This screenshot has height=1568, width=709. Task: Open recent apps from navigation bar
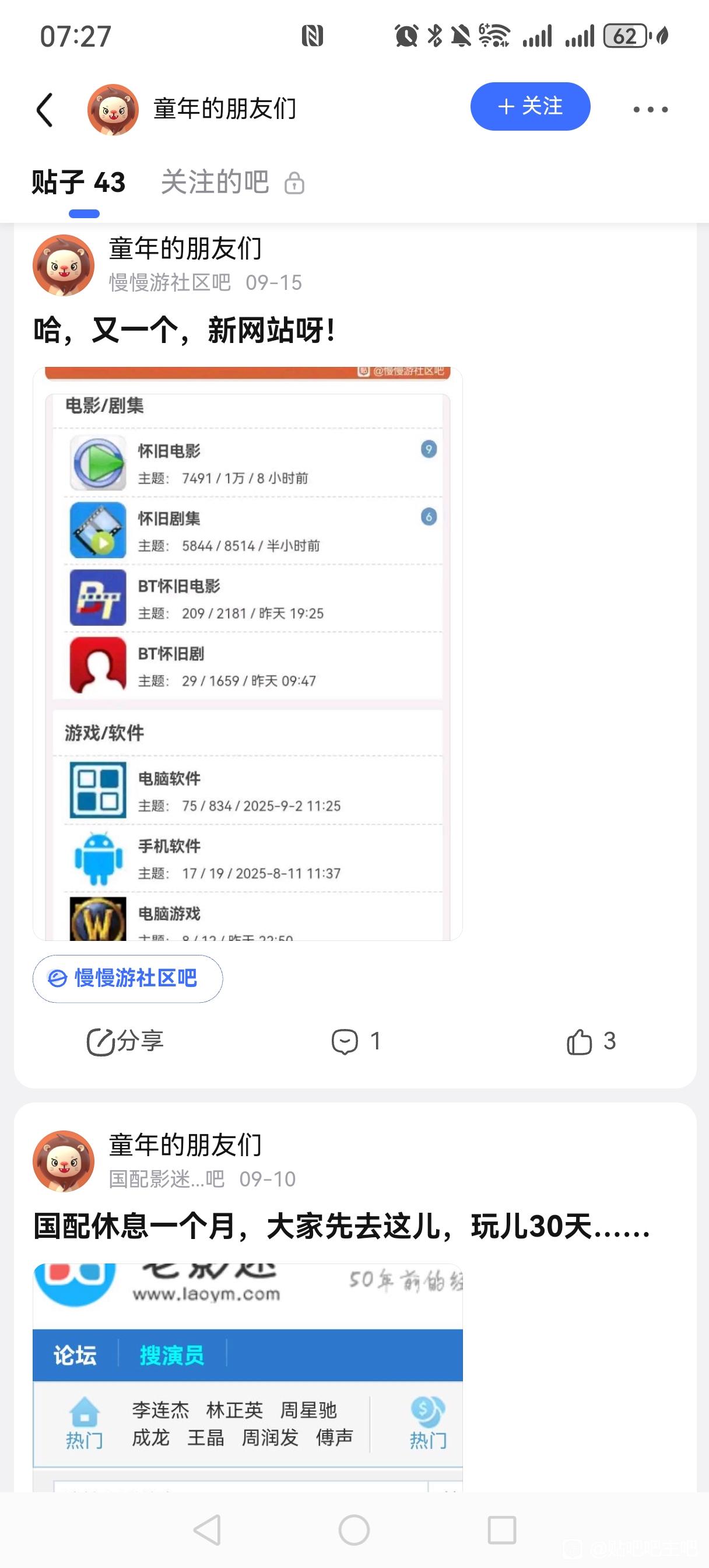tap(502, 1529)
